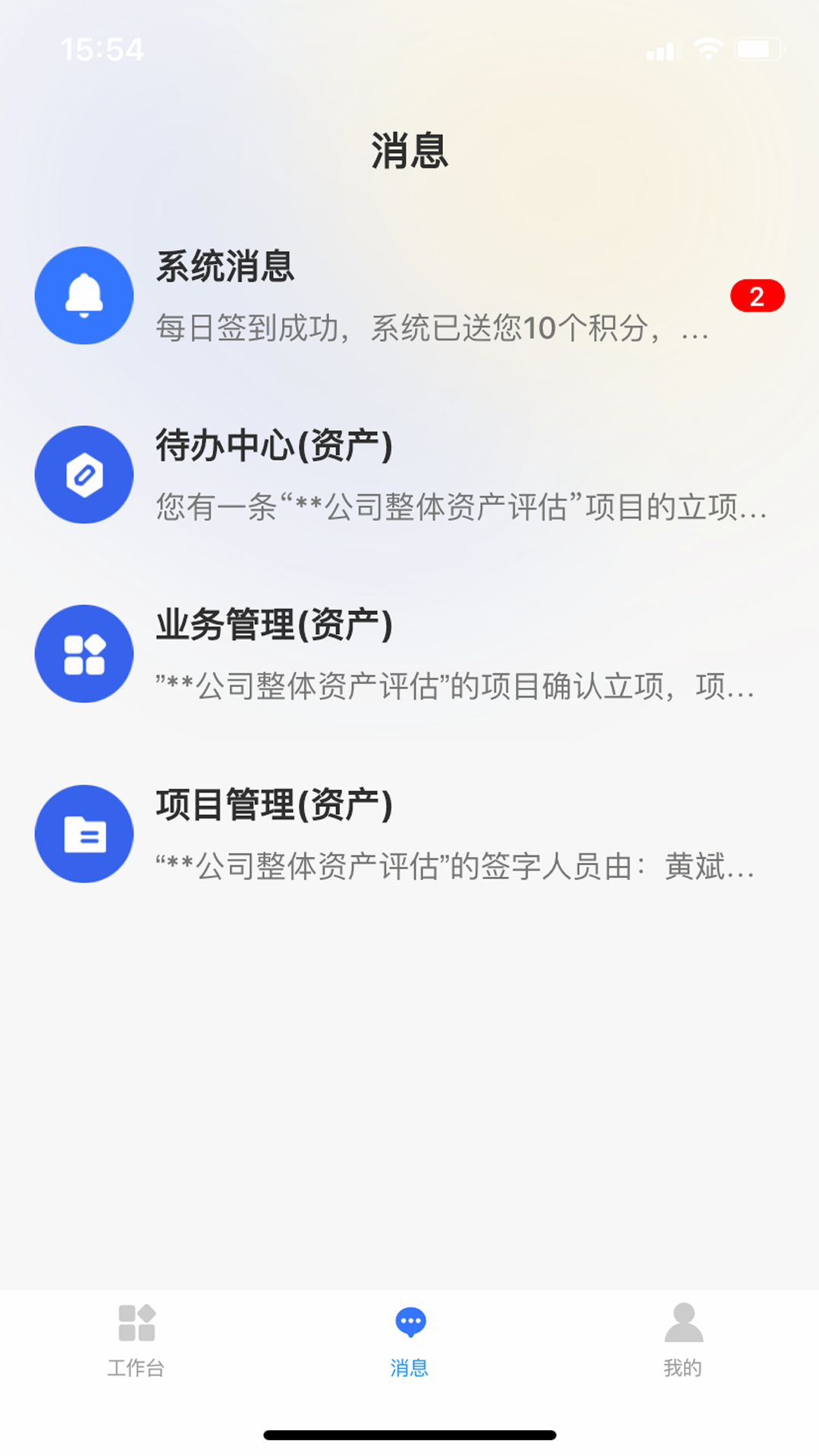This screenshot has width=819, height=1456.
Task: Switch to the 工作台 tab
Action: pyautogui.click(x=136, y=1339)
